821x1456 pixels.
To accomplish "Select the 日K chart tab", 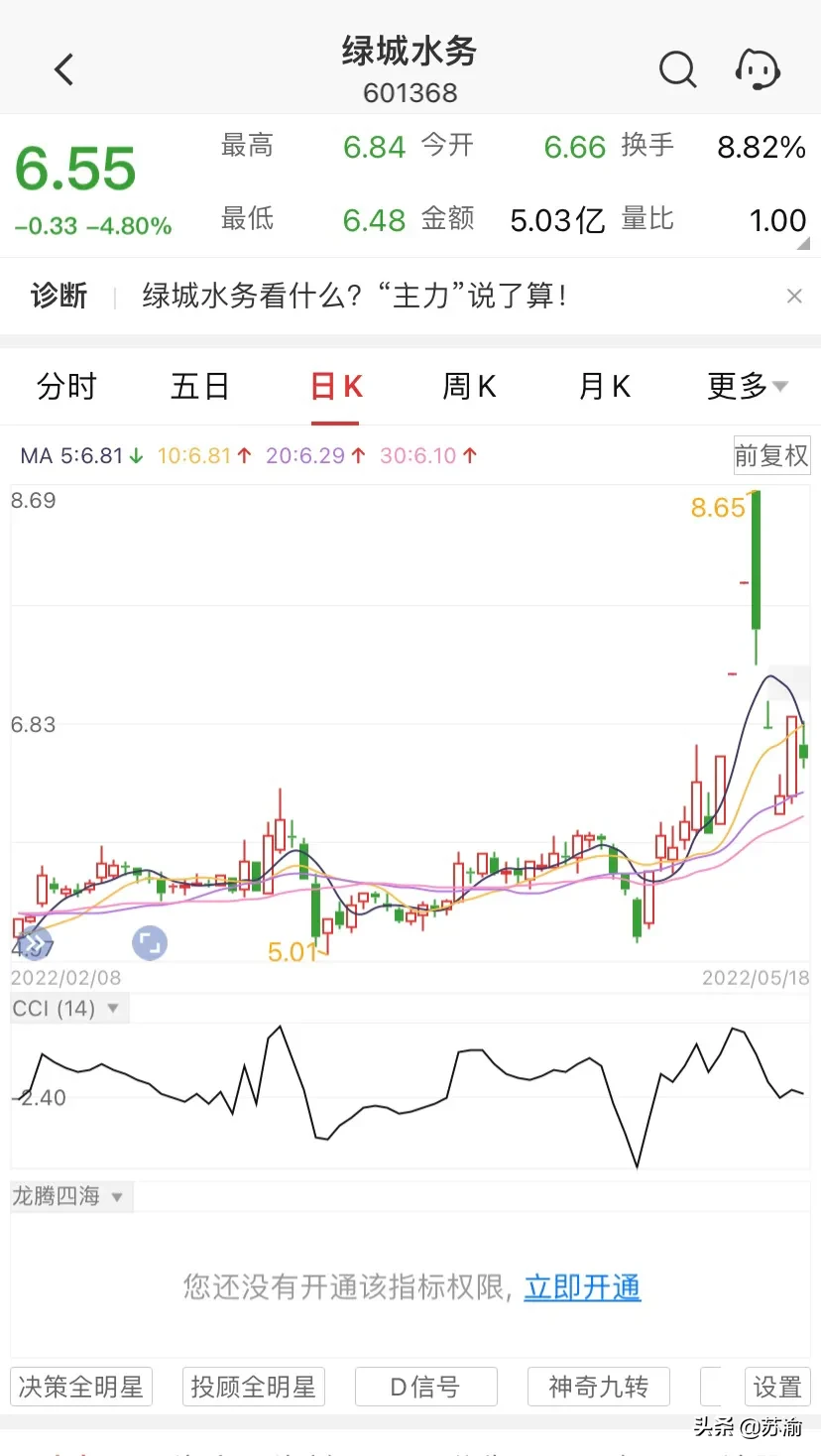I will pos(337,386).
